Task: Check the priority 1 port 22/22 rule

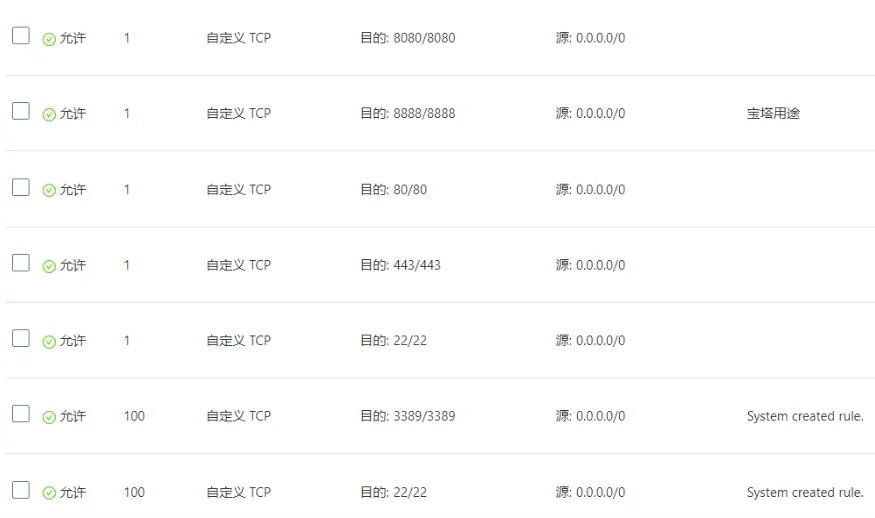Action: click(20, 338)
